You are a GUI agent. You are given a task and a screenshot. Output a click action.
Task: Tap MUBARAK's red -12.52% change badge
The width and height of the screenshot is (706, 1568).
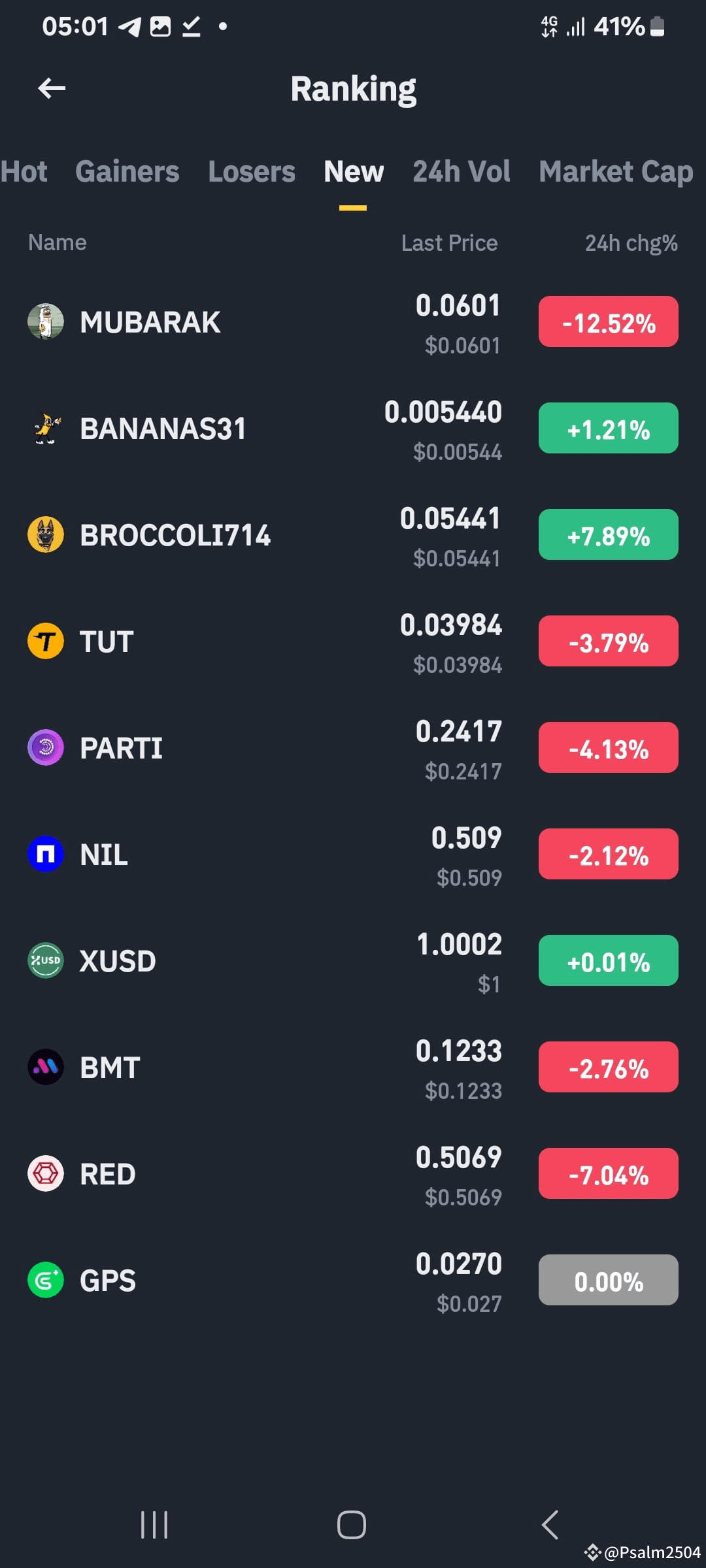pyautogui.click(x=607, y=321)
